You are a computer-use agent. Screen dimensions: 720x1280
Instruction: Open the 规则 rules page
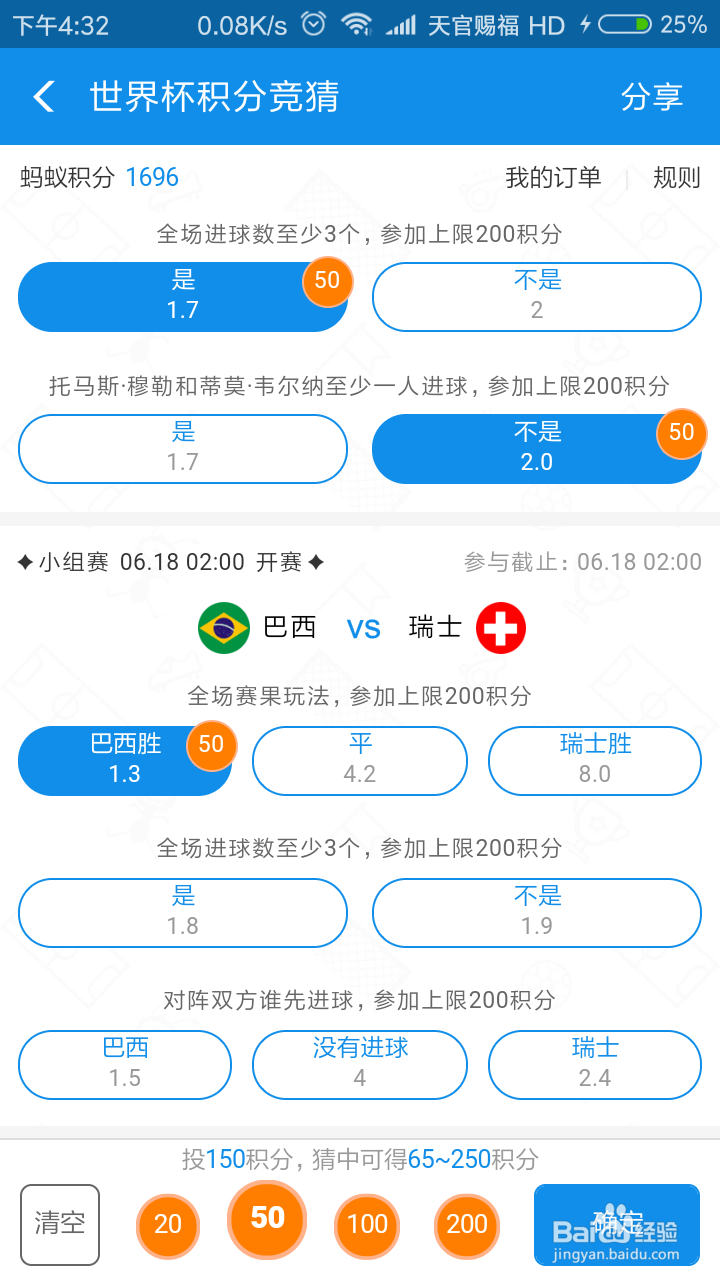pyautogui.click(x=679, y=178)
